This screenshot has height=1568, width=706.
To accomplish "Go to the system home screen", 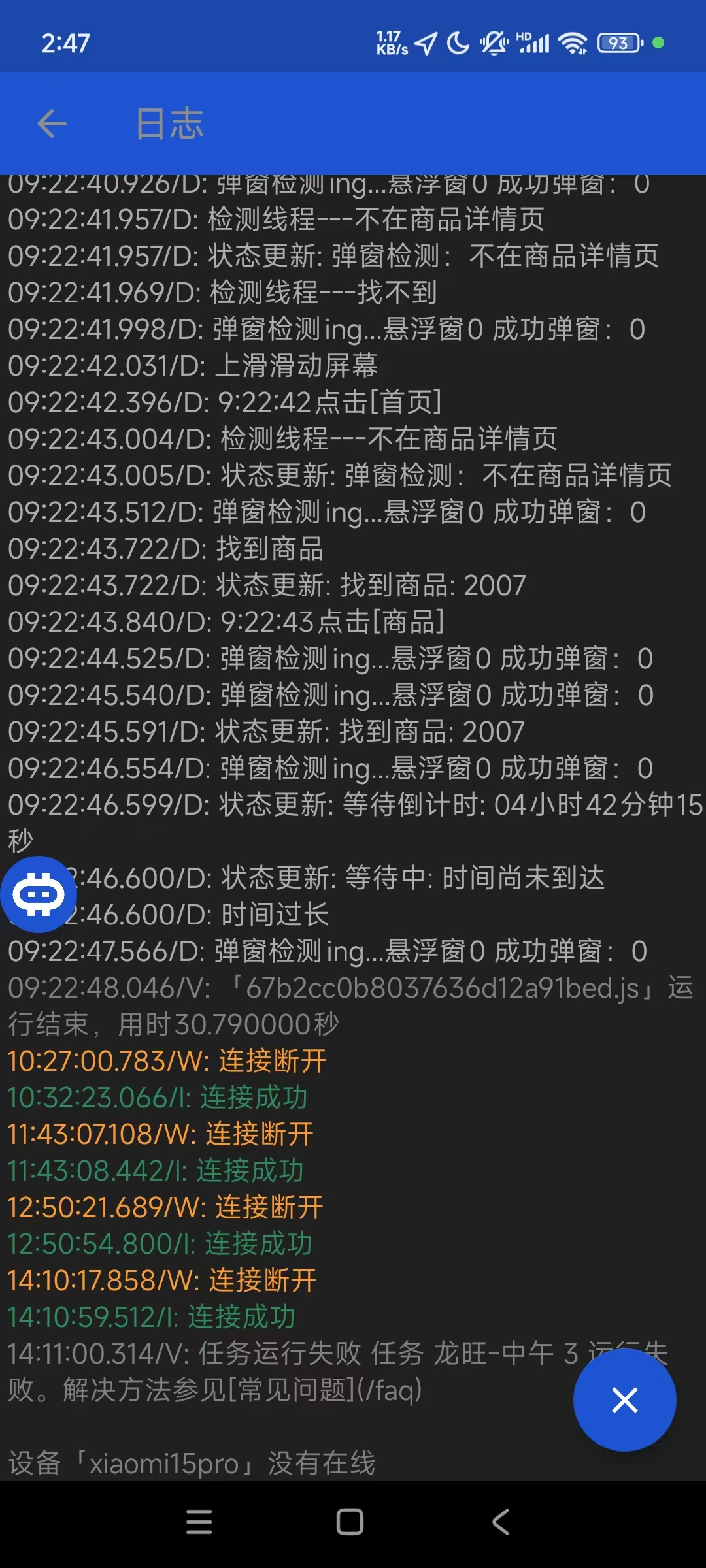I will [350, 1522].
